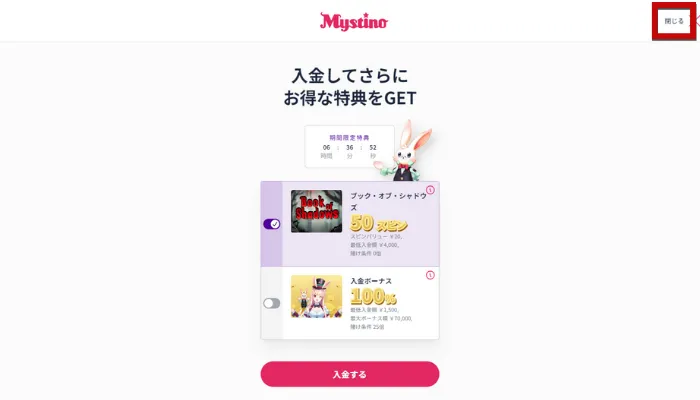Open info icon for 入金ボーナス offer
Screen dimensions: 700x400
[430, 275]
